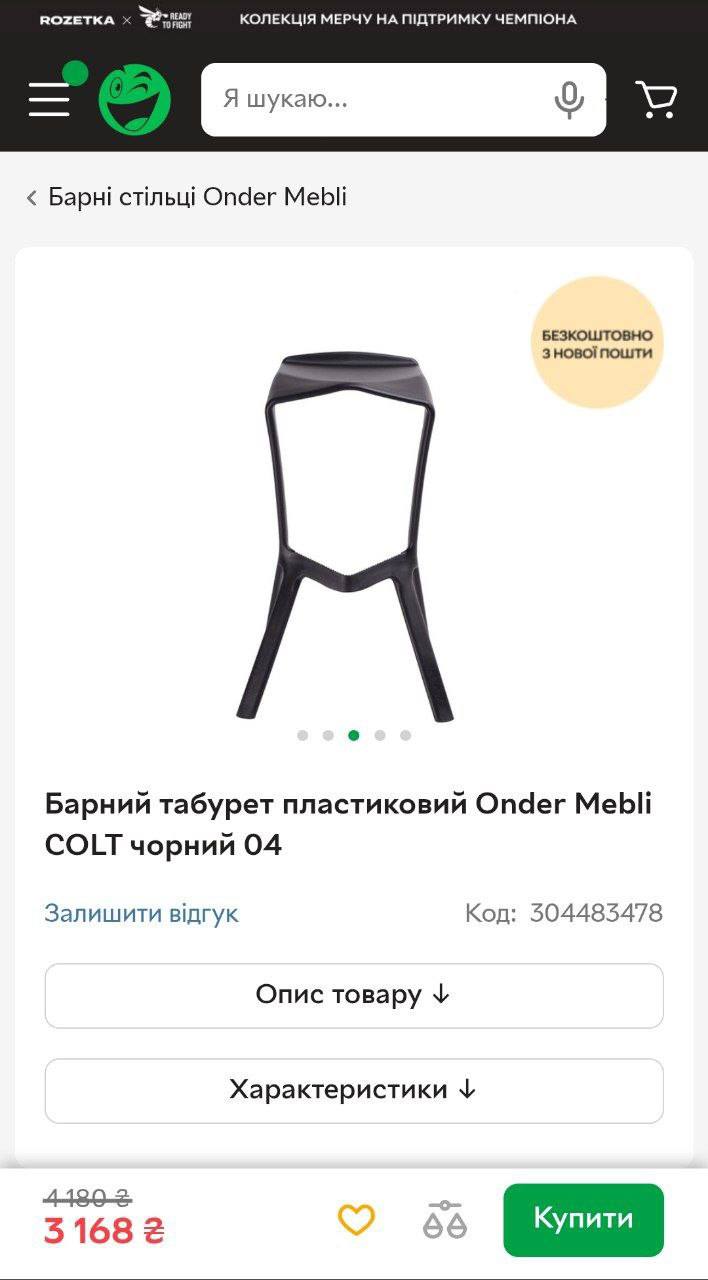Open the shopping cart
708x1280 pixels.
(x=656, y=99)
